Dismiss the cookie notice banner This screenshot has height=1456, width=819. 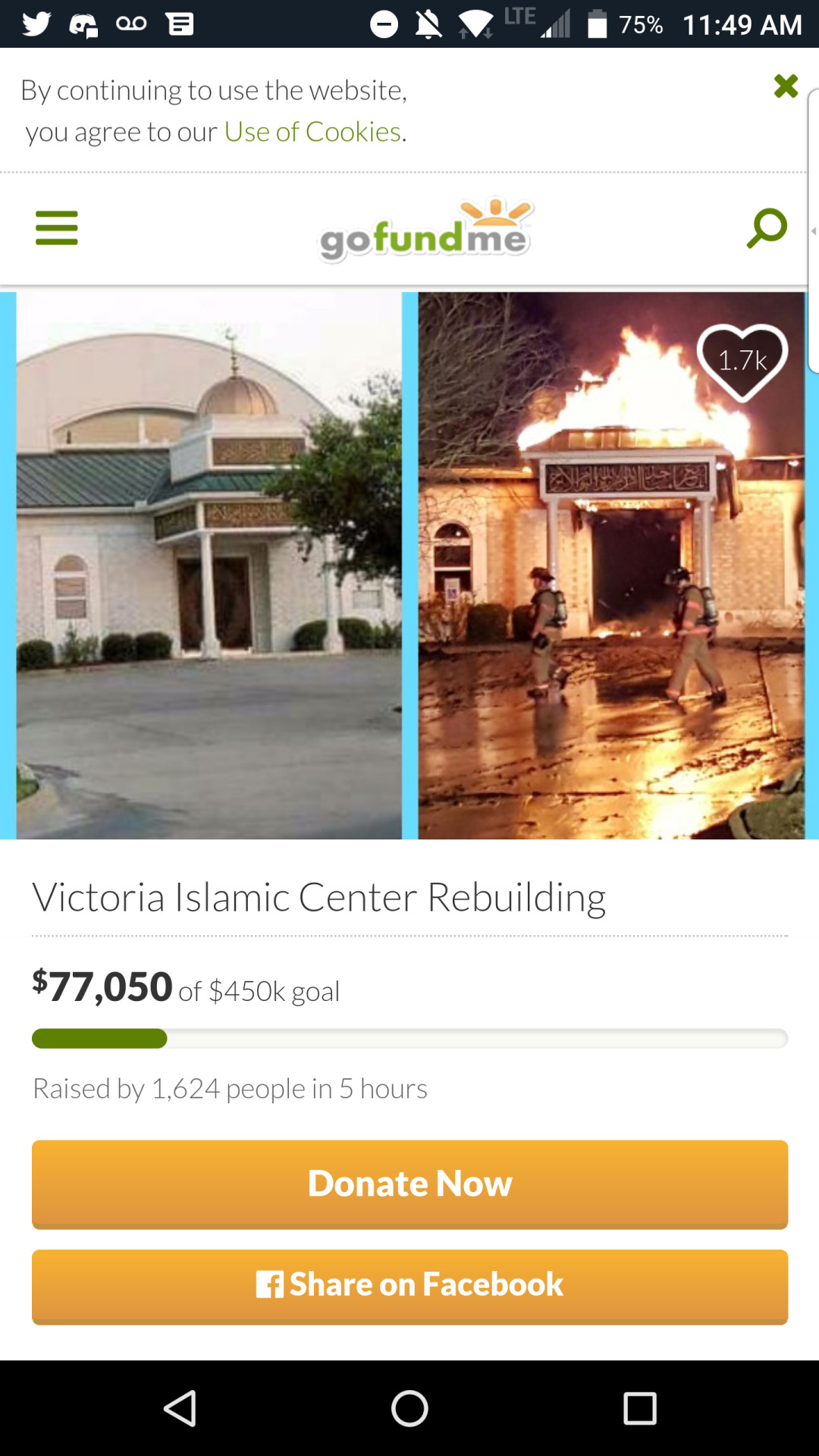[786, 86]
